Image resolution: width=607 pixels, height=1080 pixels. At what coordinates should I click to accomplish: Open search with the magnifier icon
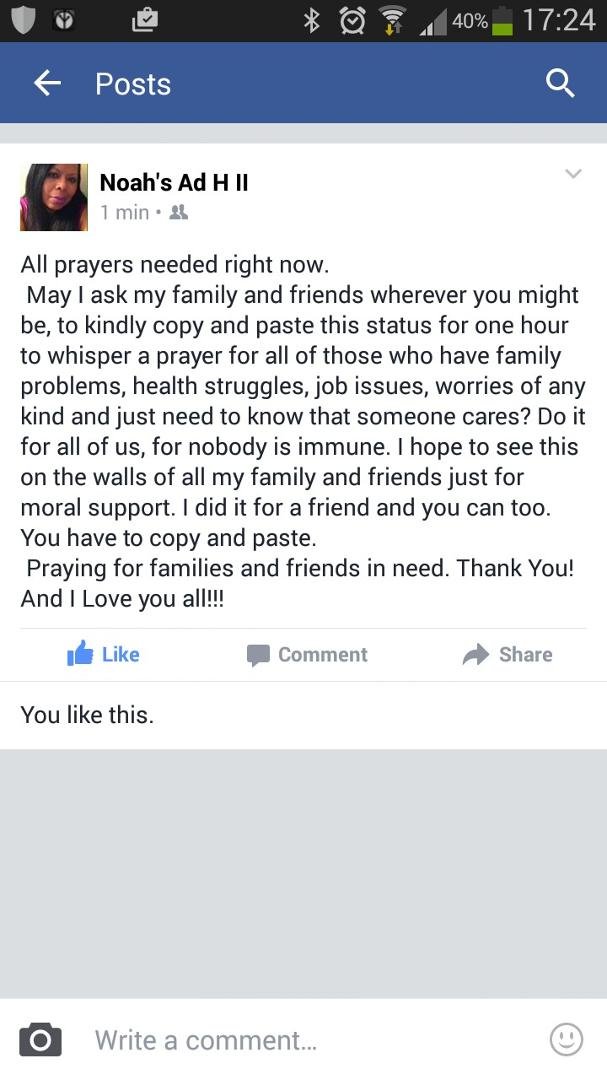coord(559,84)
